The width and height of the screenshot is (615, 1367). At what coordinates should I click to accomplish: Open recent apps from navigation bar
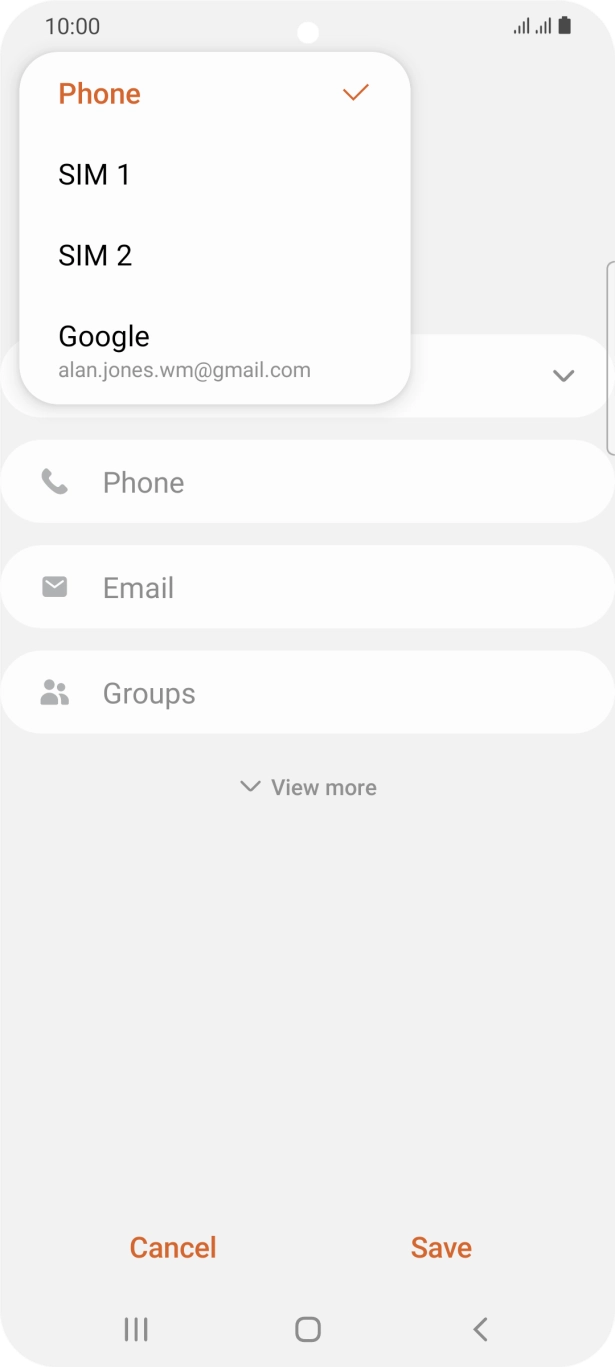tap(136, 1329)
